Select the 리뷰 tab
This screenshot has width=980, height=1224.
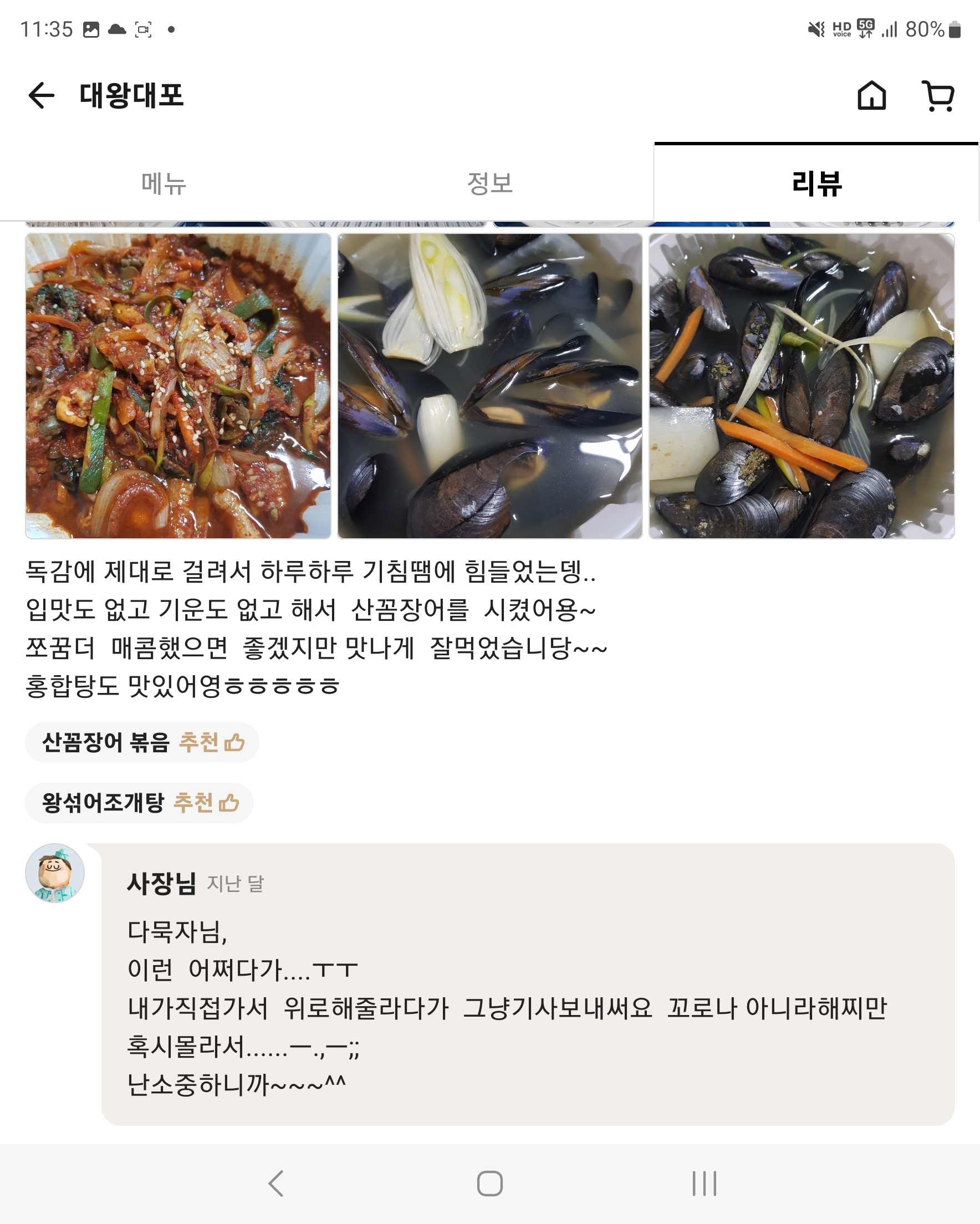click(x=816, y=183)
